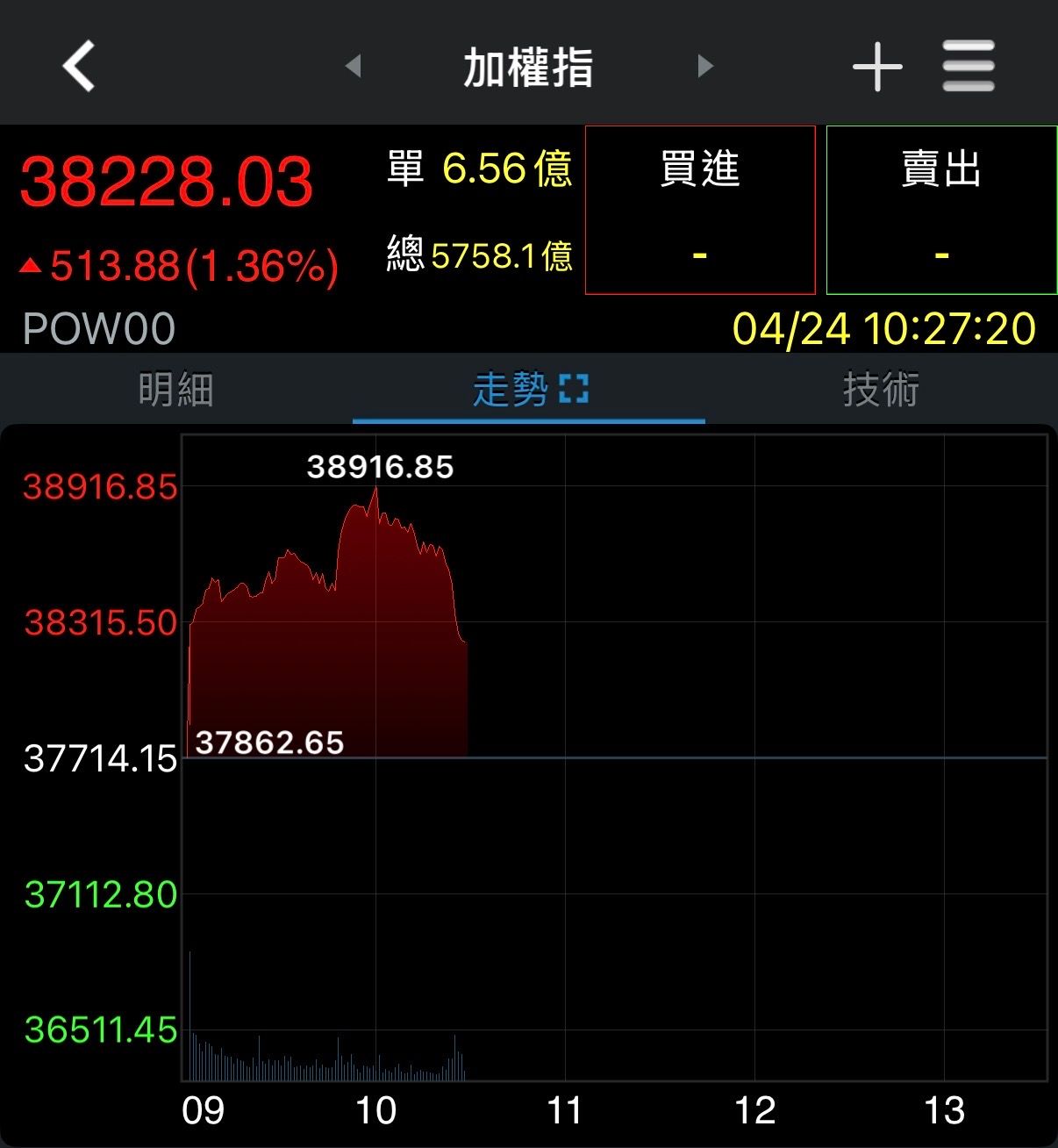Tap the 買進 buy button
Viewport: 1058px width, 1148px height.
pyautogui.click(x=699, y=208)
